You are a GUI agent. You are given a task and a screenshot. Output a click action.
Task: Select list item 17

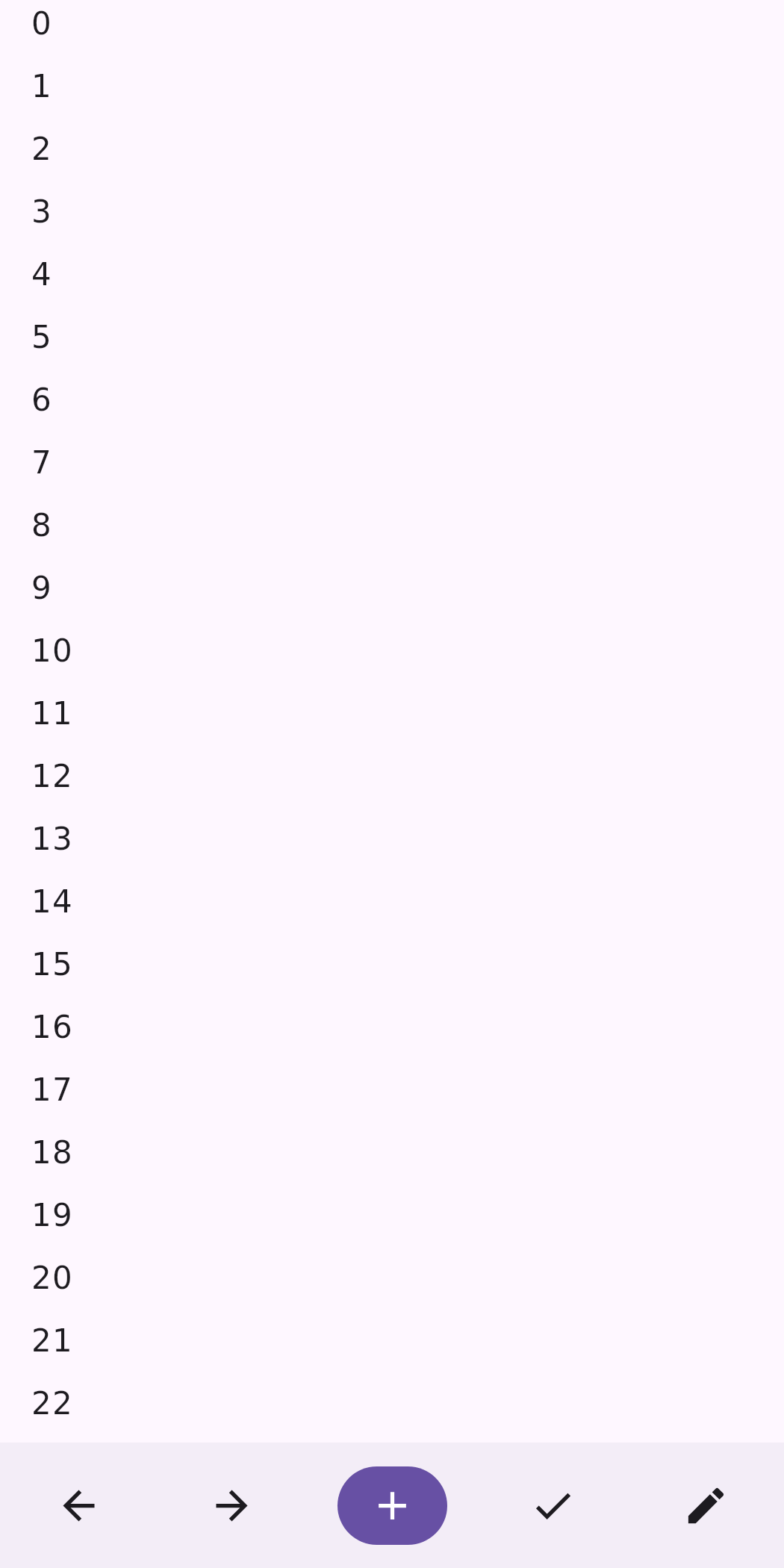tap(392, 1090)
